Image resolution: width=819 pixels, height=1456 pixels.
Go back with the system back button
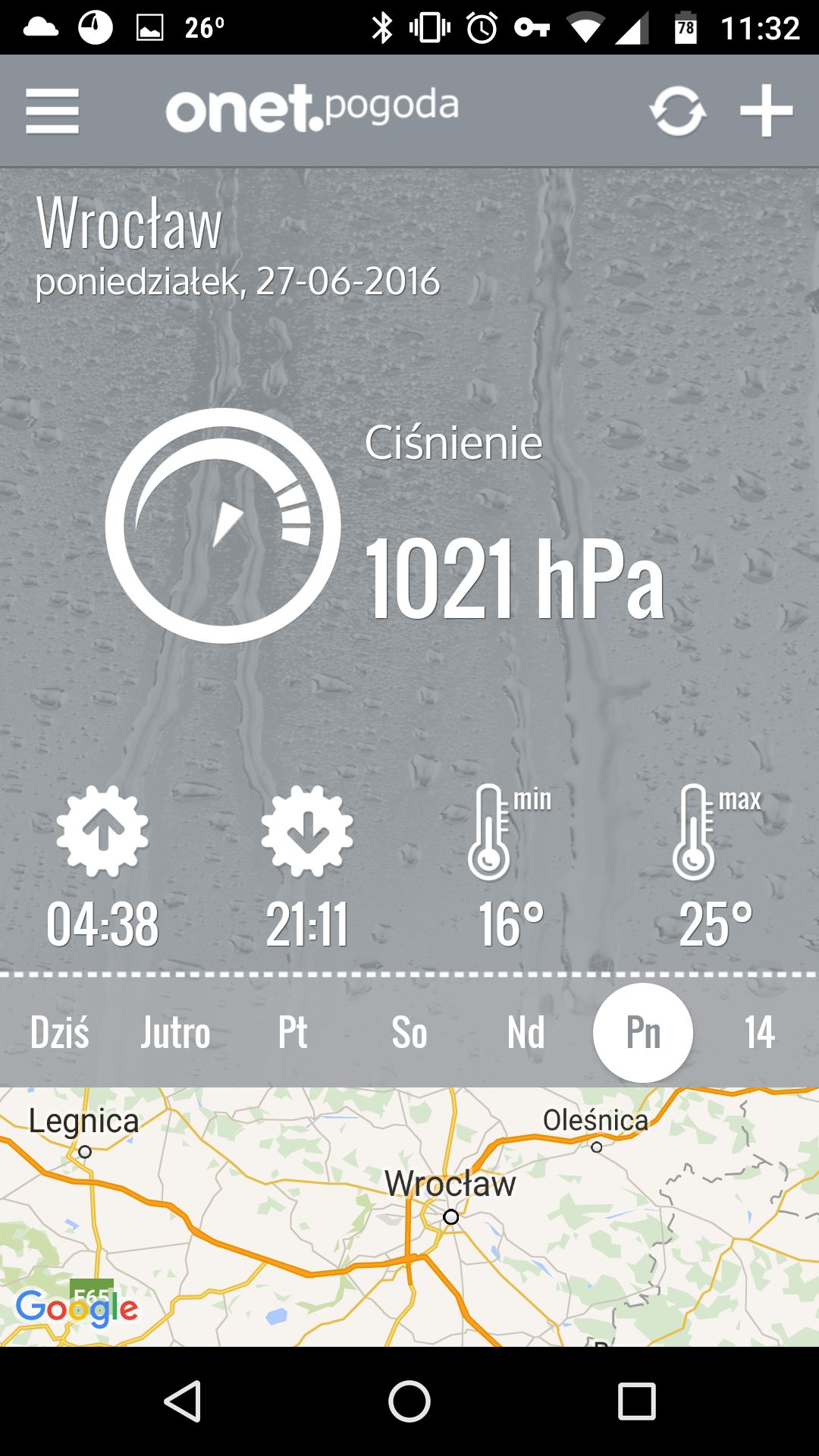(x=183, y=1401)
